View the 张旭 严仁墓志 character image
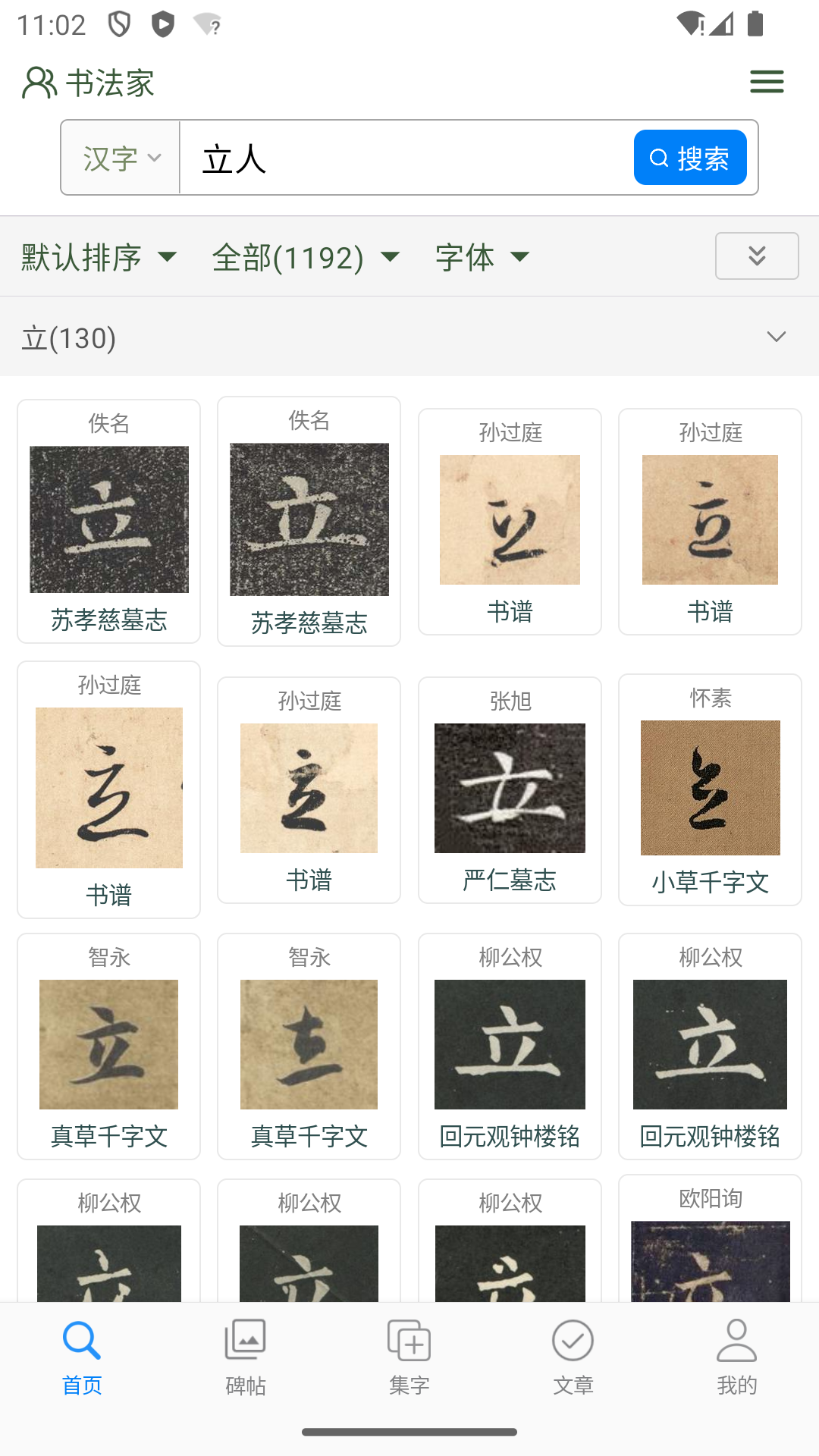819x1456 pixels. pyautogui.click(x=510, y=787)
